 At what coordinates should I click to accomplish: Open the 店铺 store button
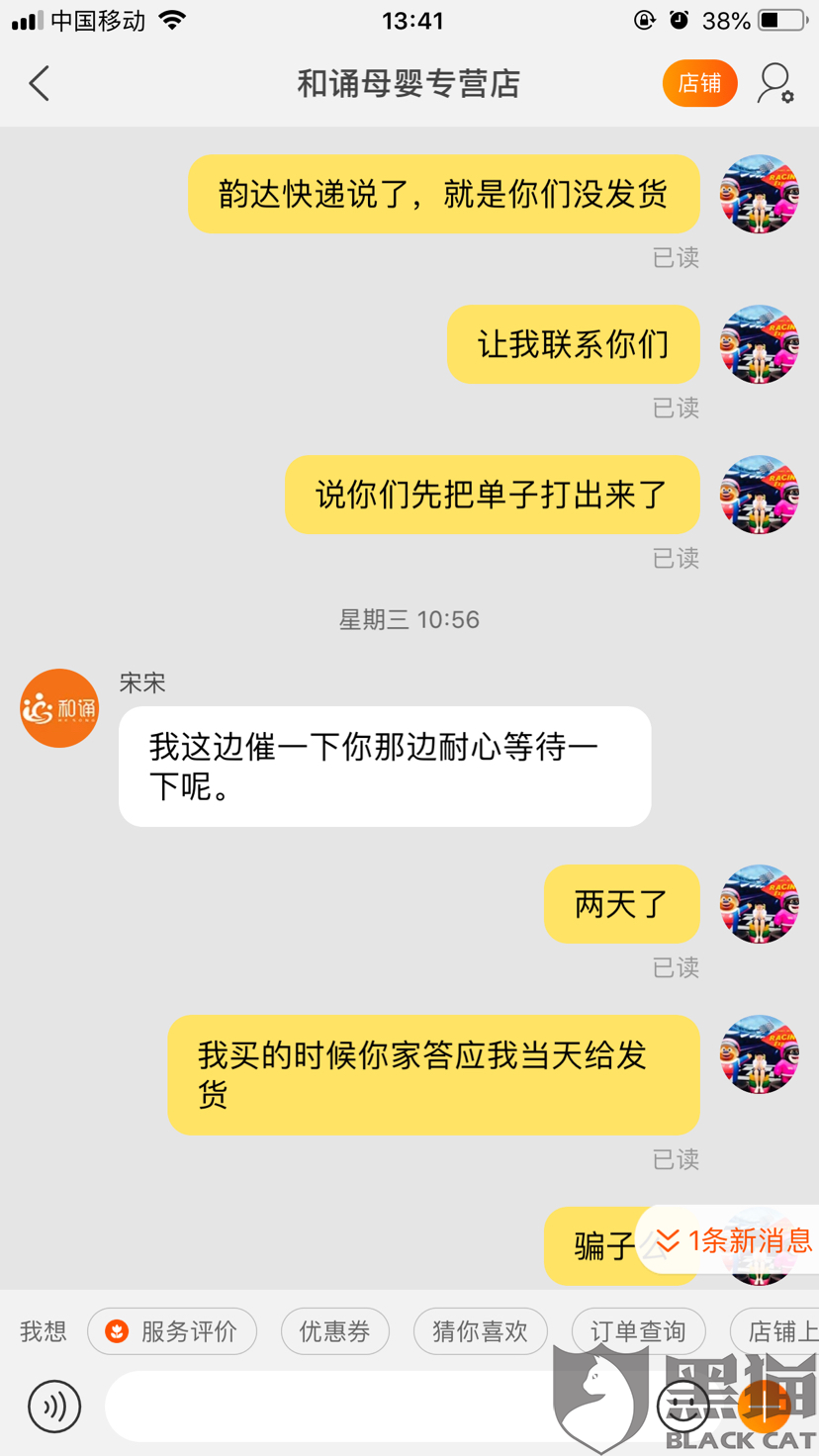(699, 83)
